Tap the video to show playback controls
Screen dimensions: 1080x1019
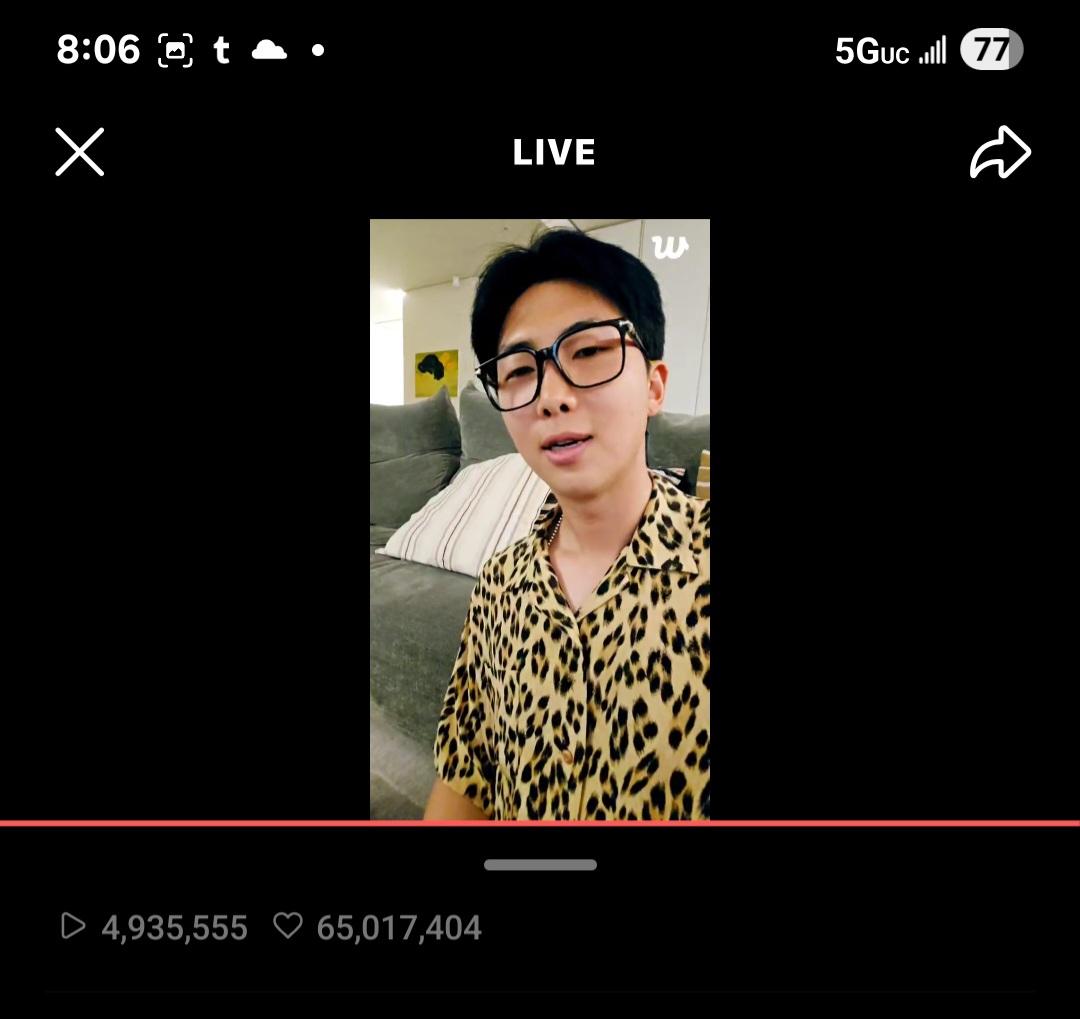[540, 520]
